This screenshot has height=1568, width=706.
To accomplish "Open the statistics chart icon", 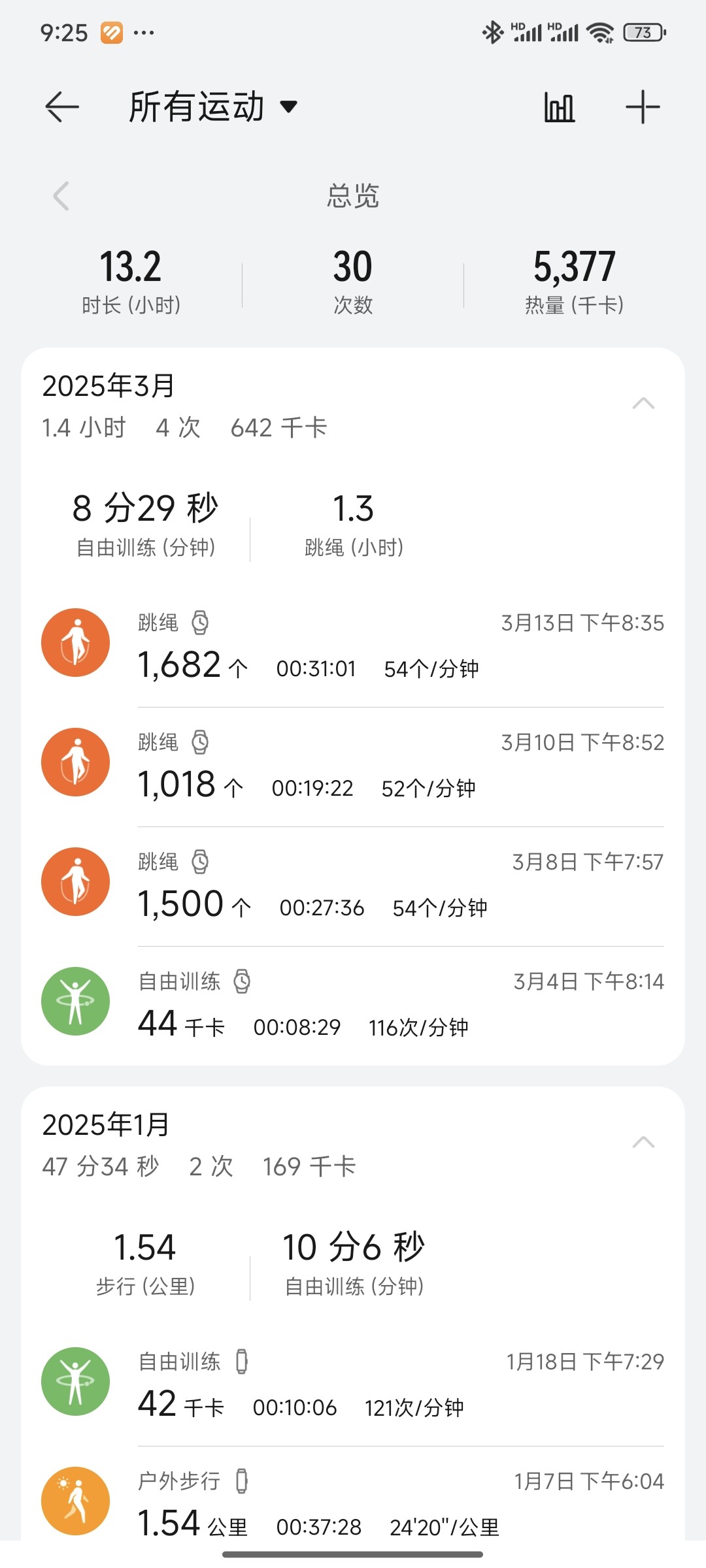I will (x=560, y=107).
